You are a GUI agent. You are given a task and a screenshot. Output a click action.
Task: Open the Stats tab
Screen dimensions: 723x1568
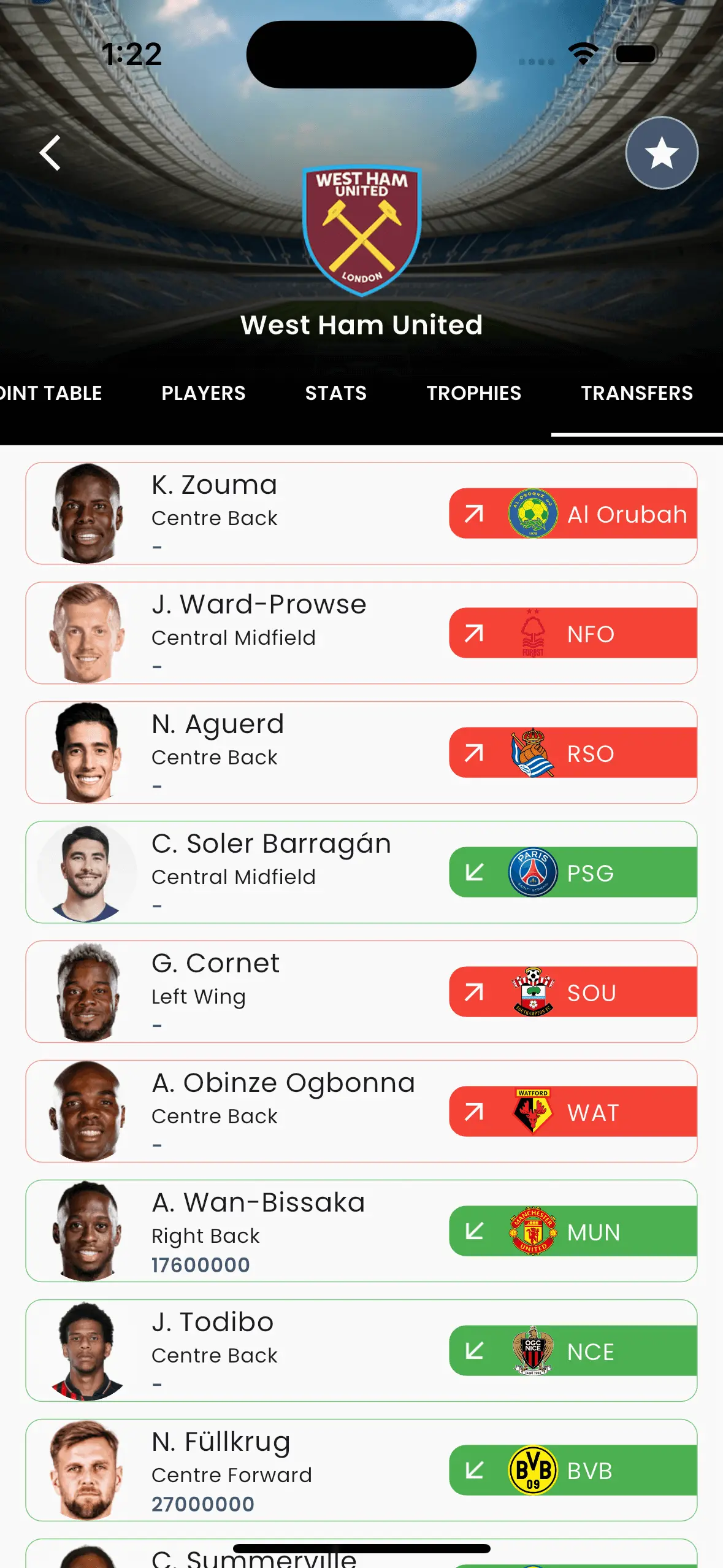point(335,393)
